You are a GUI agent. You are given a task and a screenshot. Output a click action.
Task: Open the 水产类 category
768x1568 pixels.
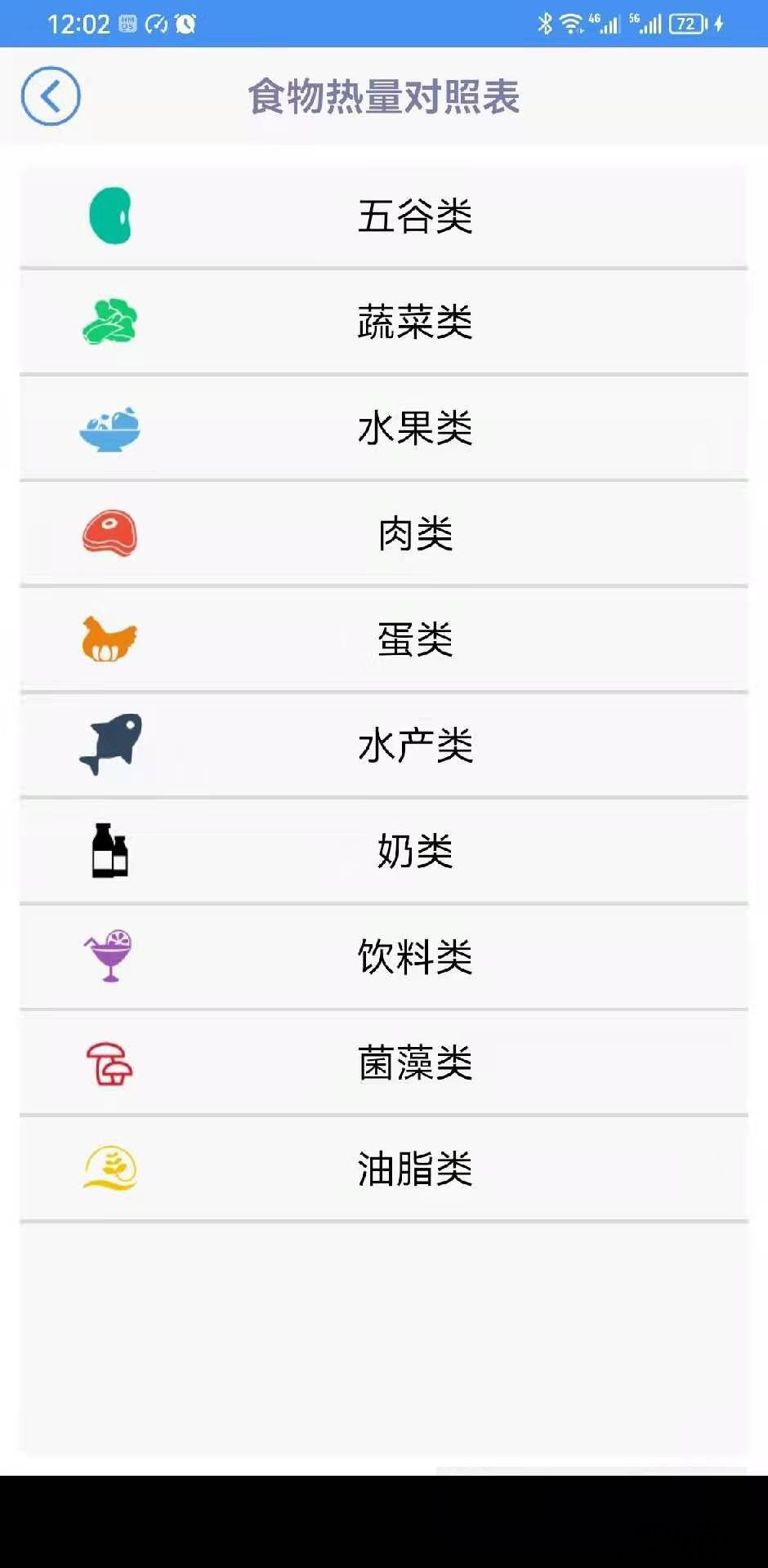coord(384,746)
